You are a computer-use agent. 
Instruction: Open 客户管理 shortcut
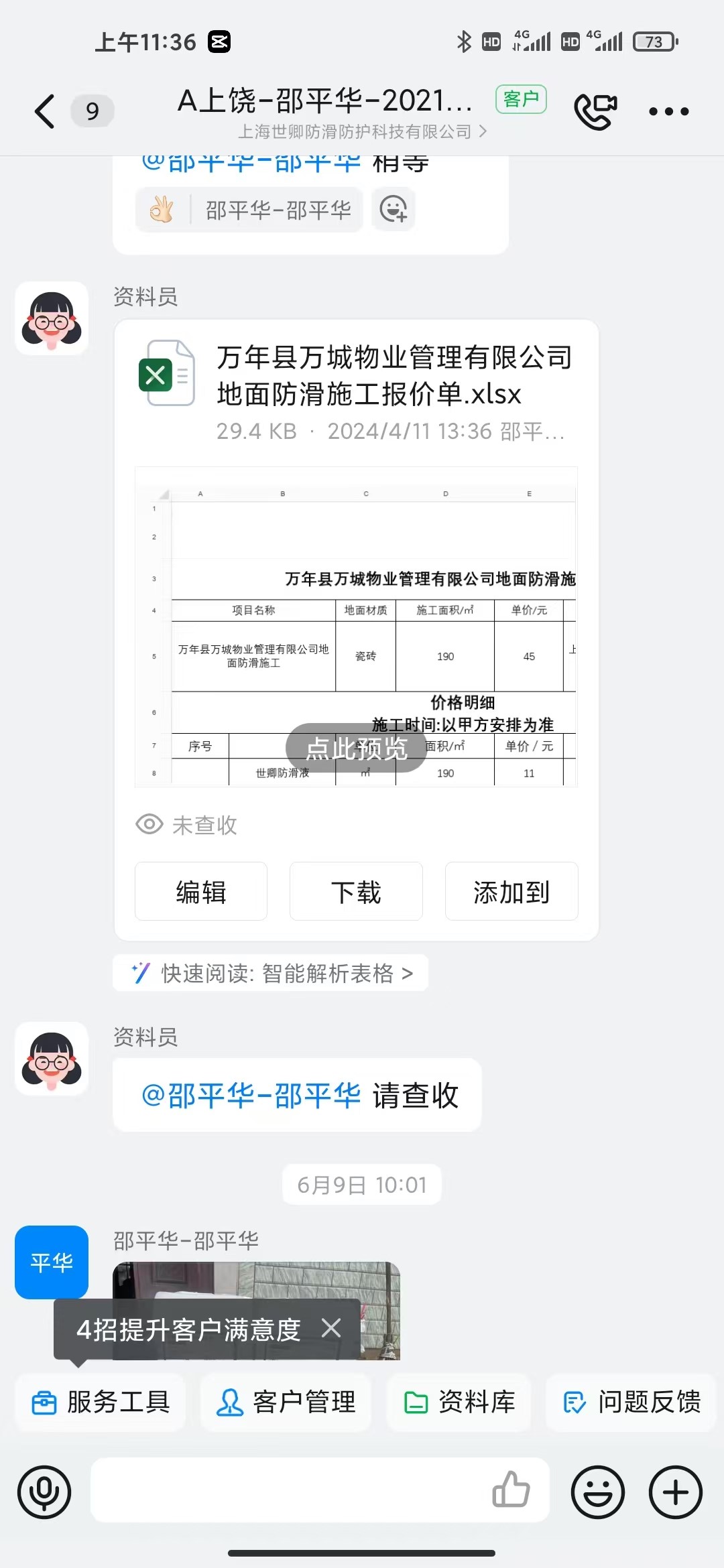tap(286, 1402)
